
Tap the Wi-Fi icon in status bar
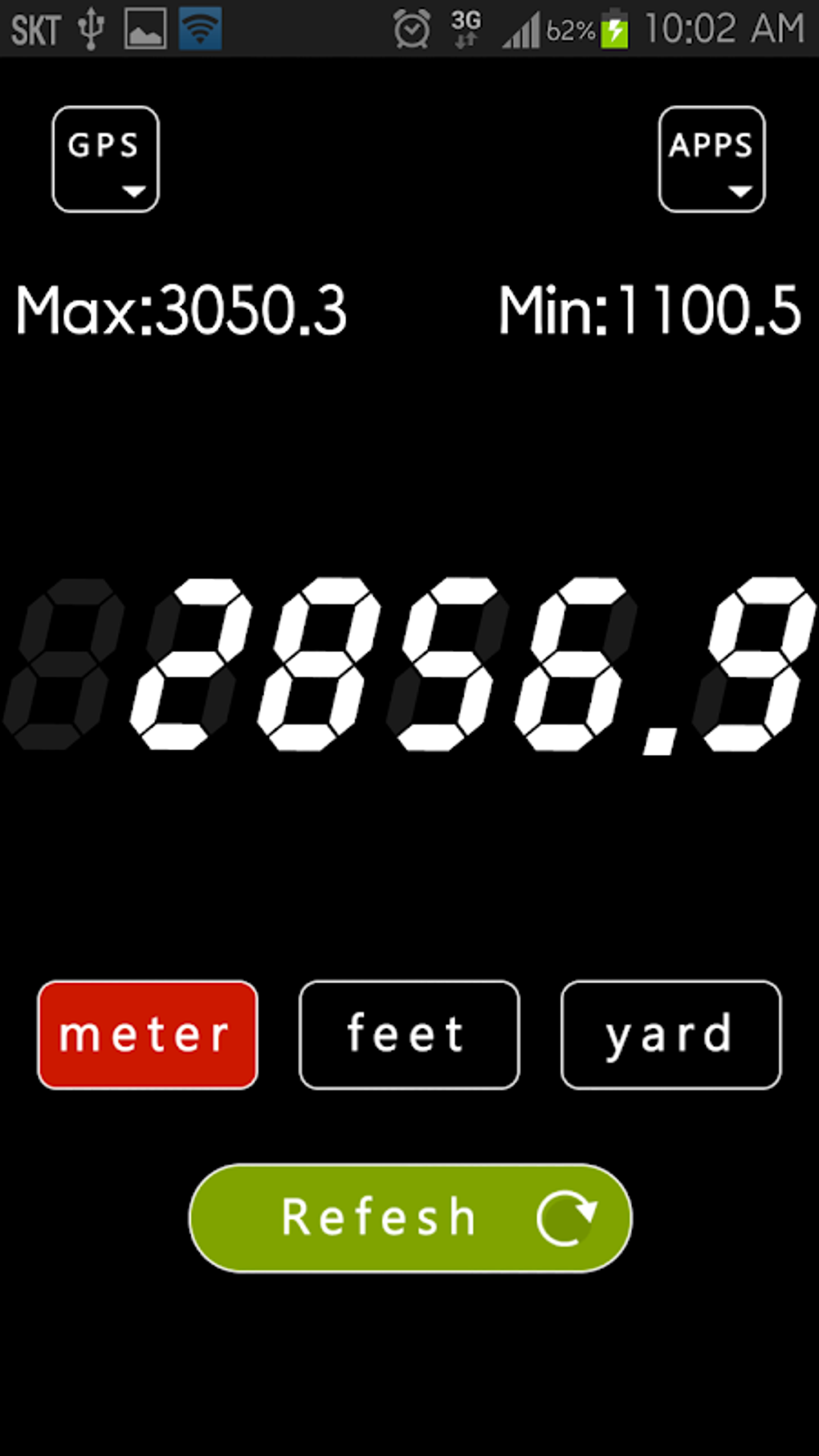coord(202,29)
